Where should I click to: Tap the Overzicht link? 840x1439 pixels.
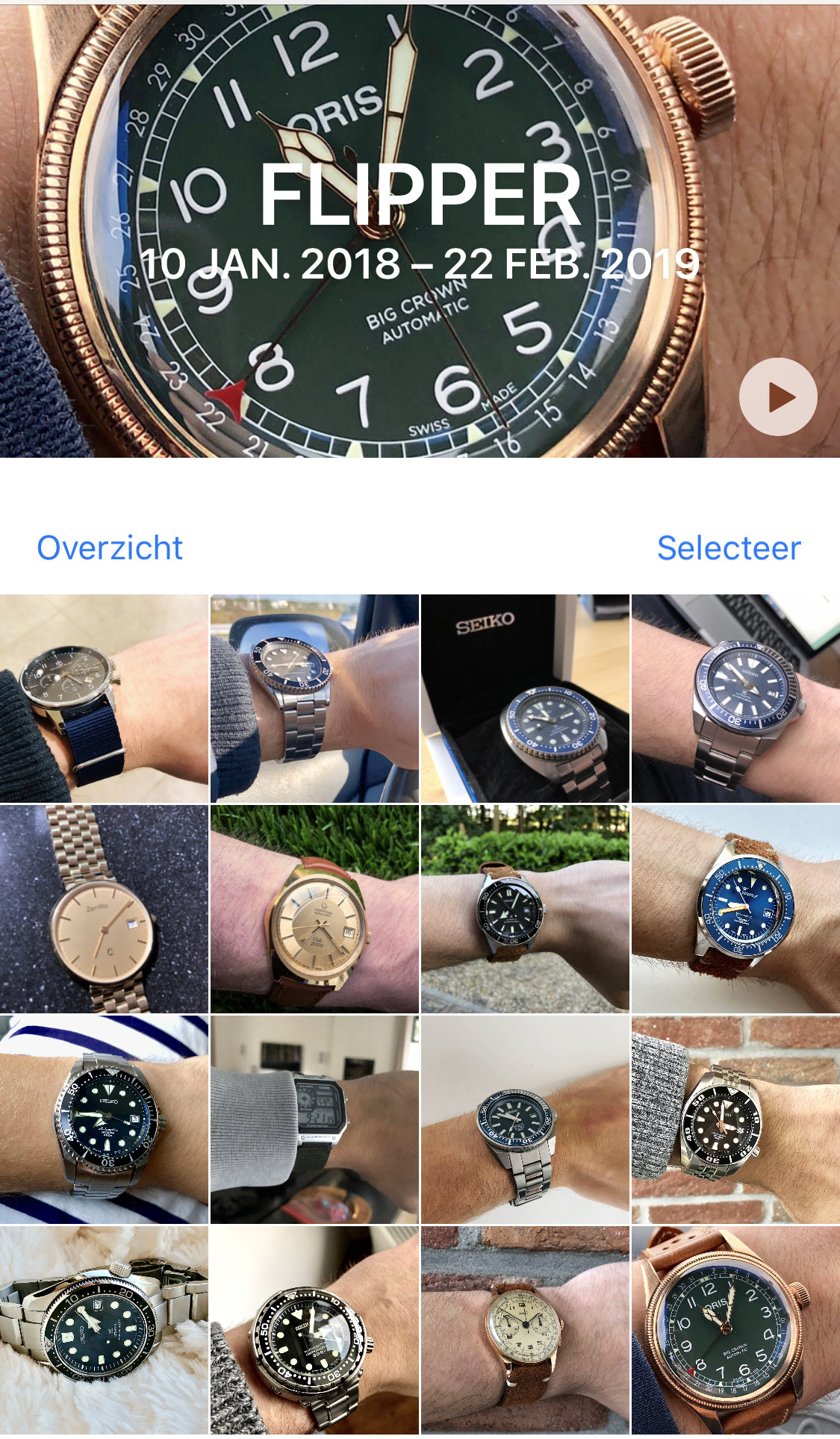point(110,548)
